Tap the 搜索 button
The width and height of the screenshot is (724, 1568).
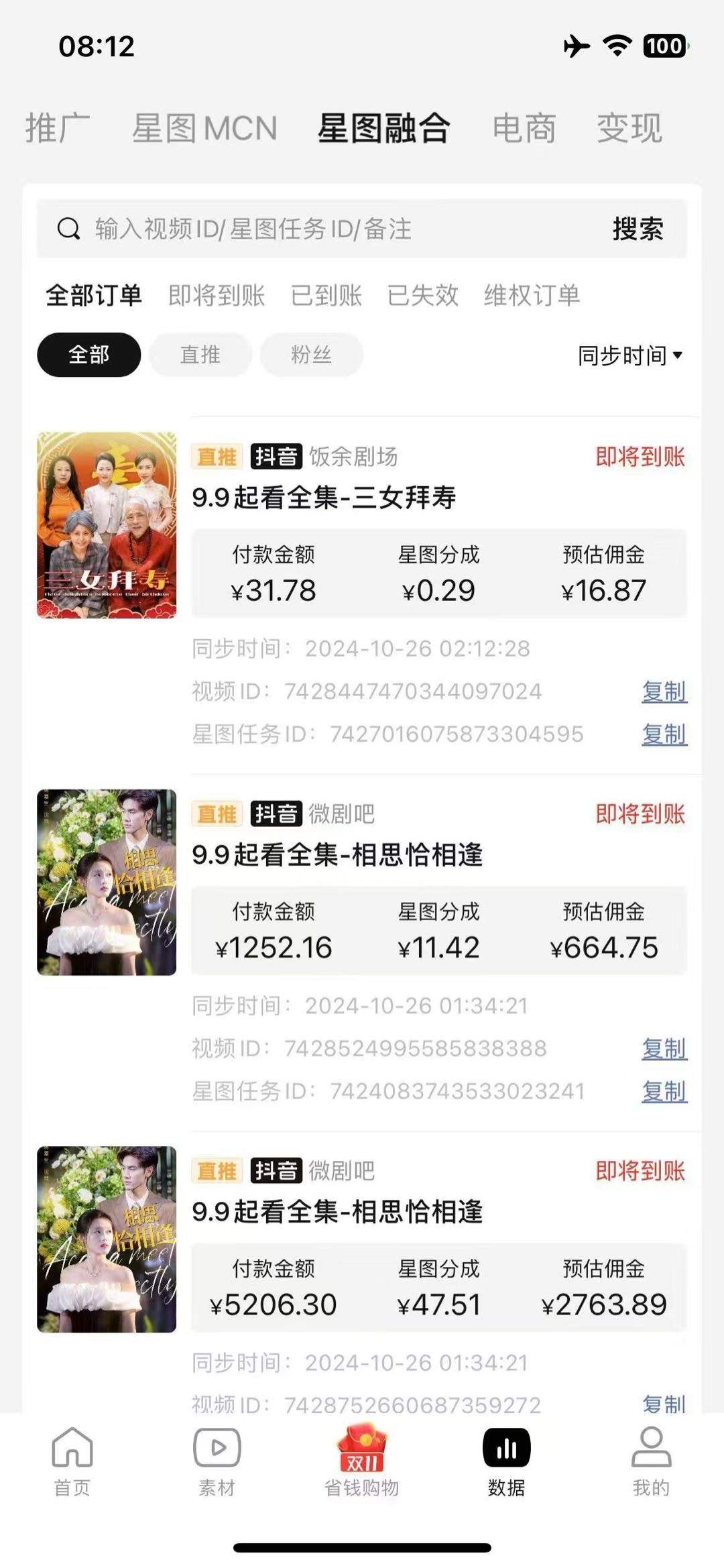(x=638, y=229)
